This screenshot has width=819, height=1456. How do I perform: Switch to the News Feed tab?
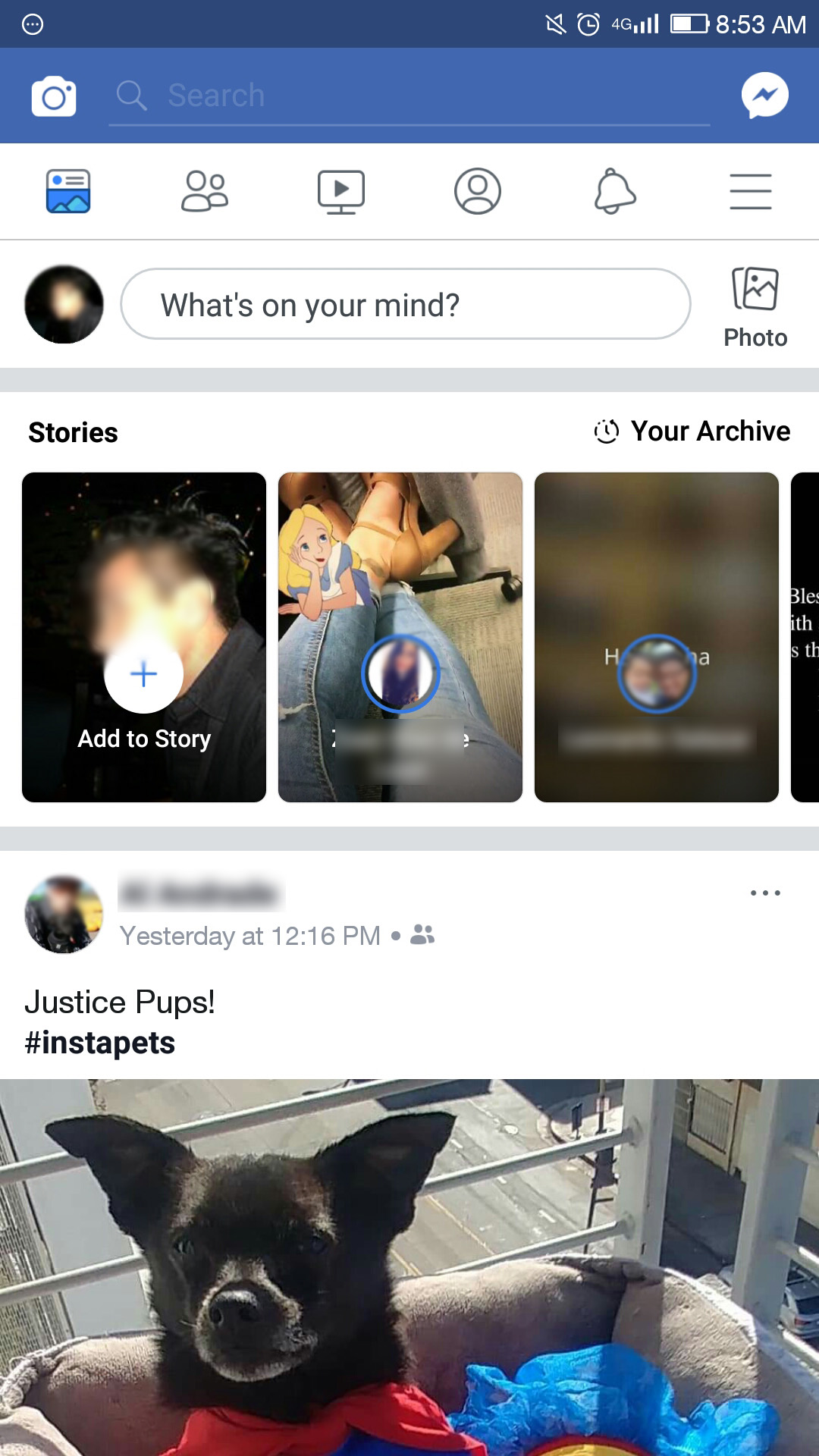[68, 191]
